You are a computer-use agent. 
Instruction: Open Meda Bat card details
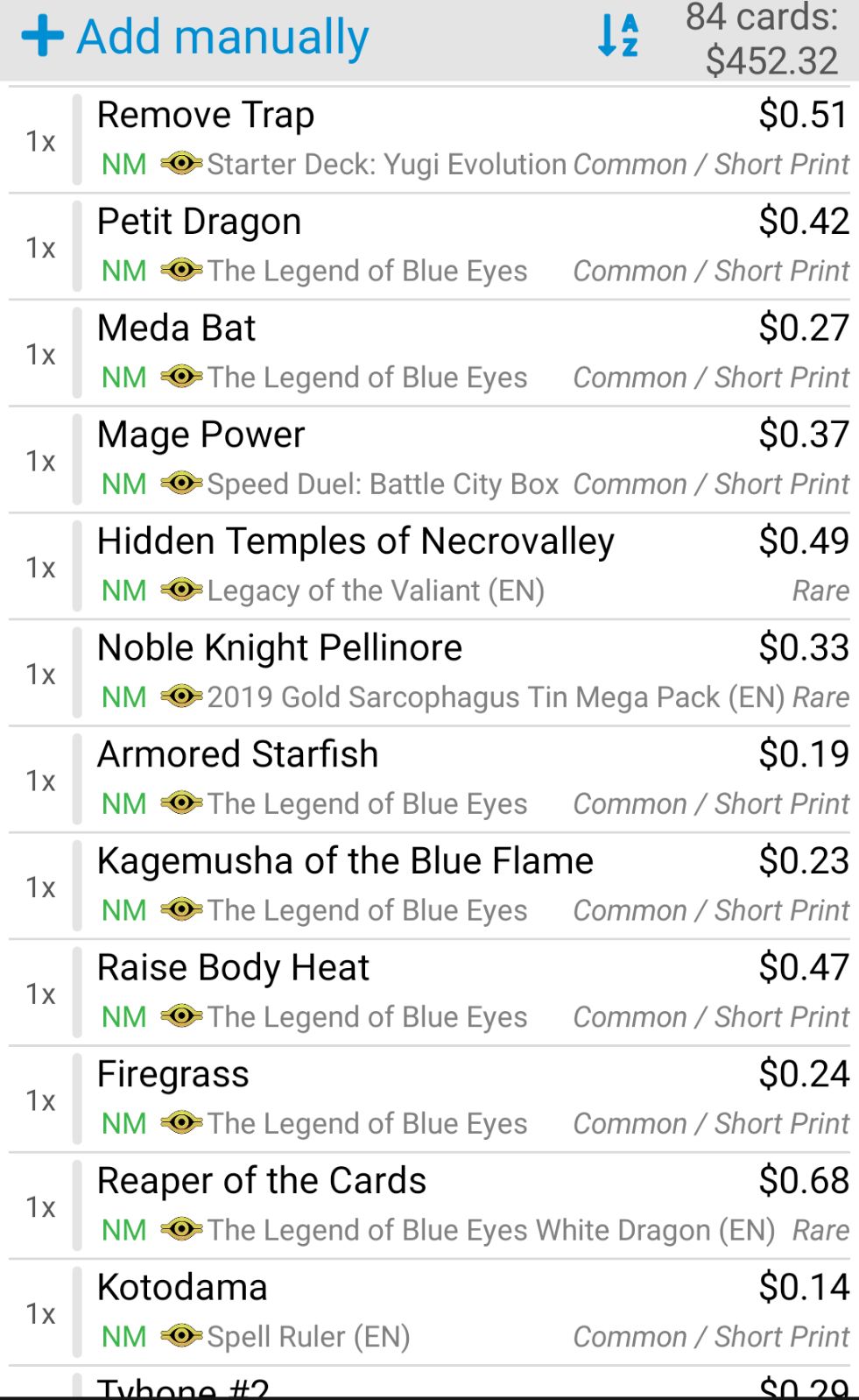(x=429, y=353)
